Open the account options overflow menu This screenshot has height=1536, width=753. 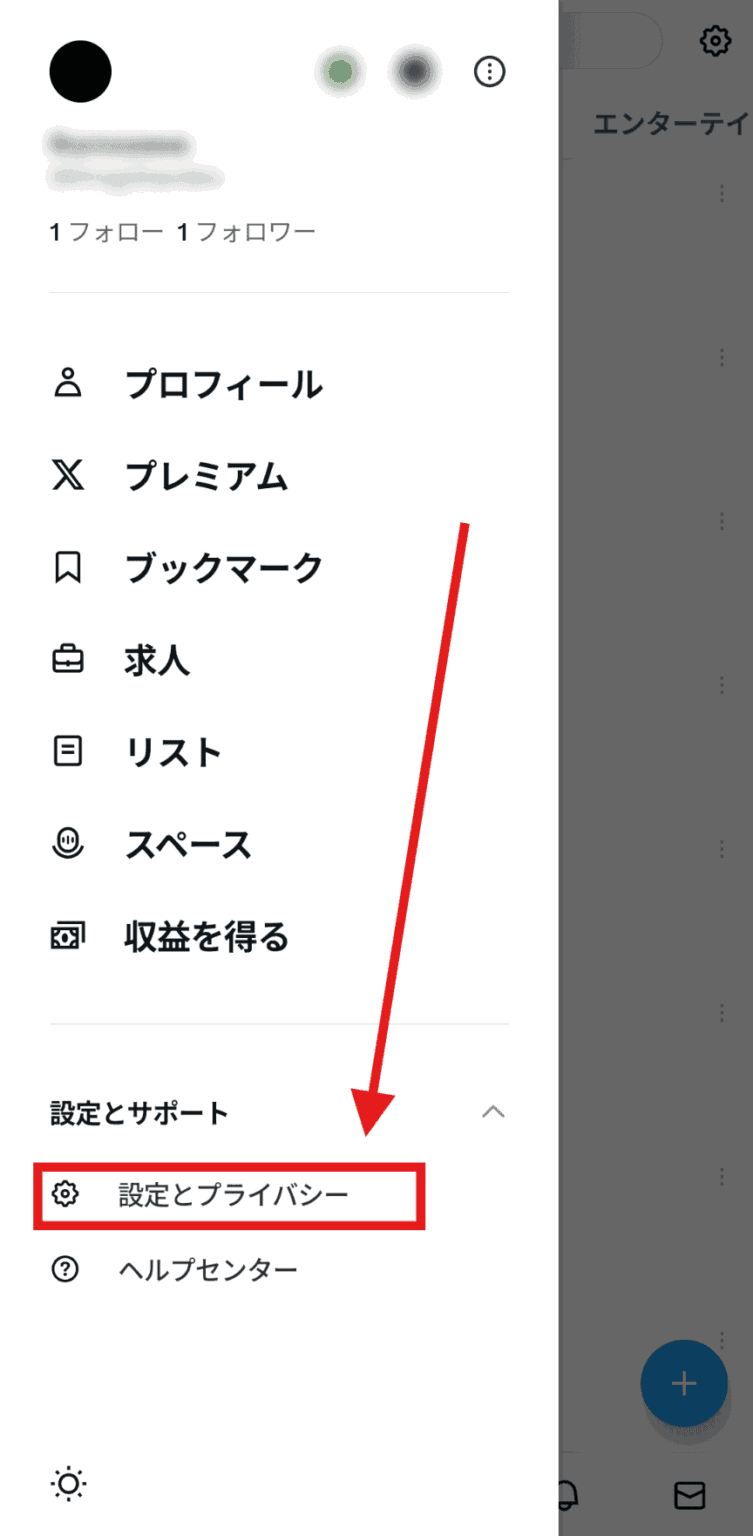[x=489, y=72]
